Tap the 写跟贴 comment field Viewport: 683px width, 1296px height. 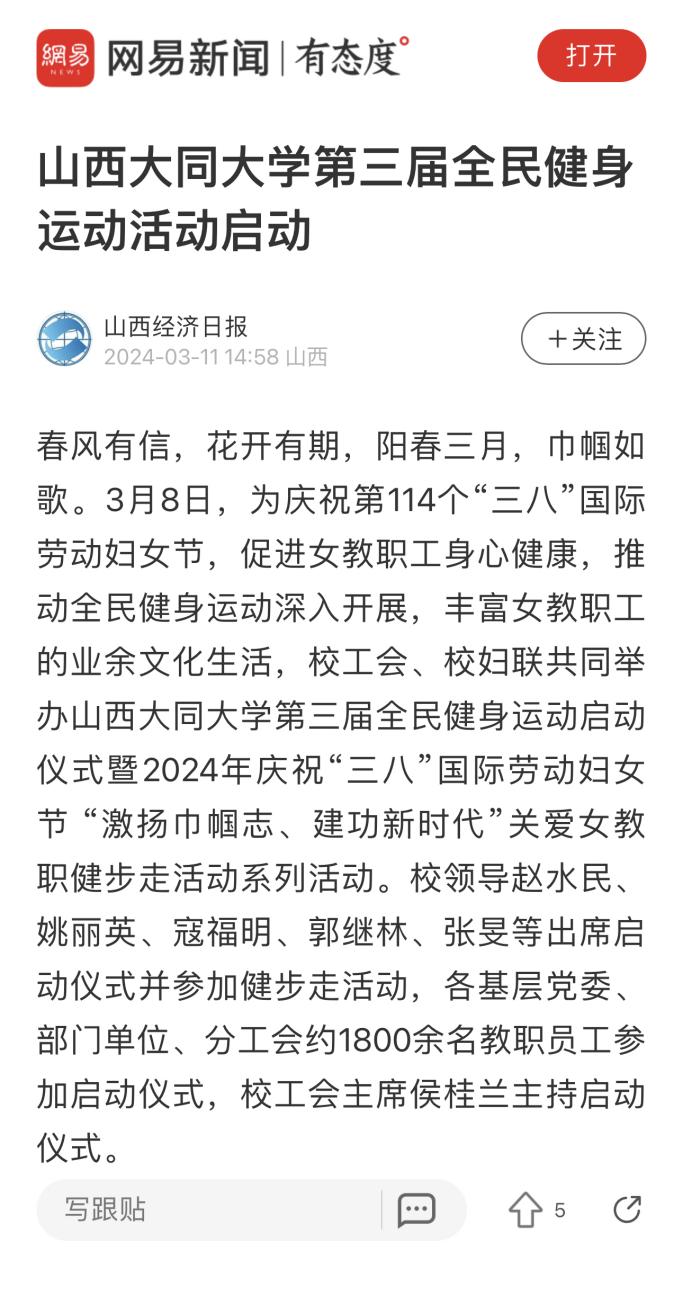208,1210
